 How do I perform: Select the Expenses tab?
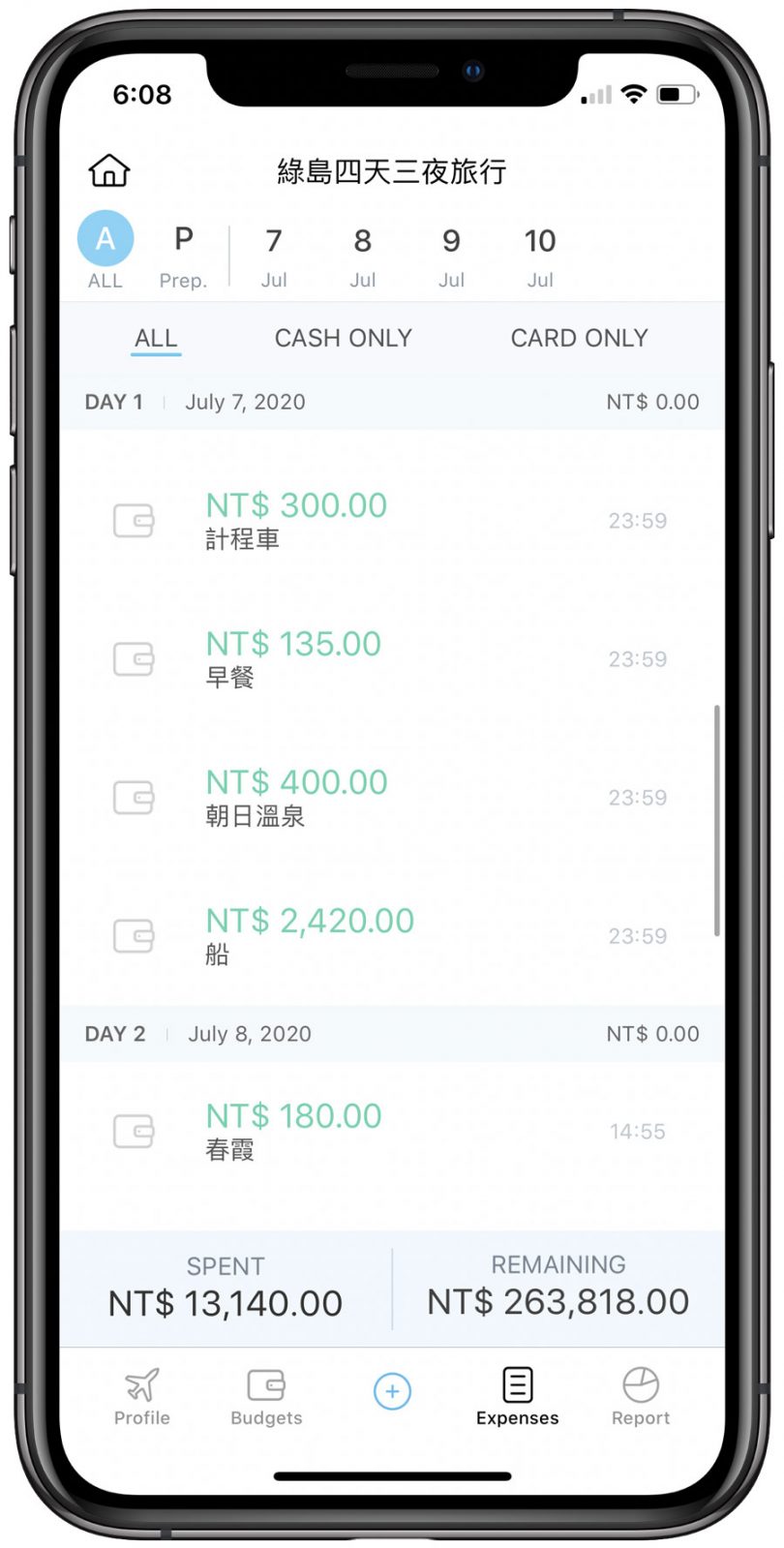[517, 1396]
